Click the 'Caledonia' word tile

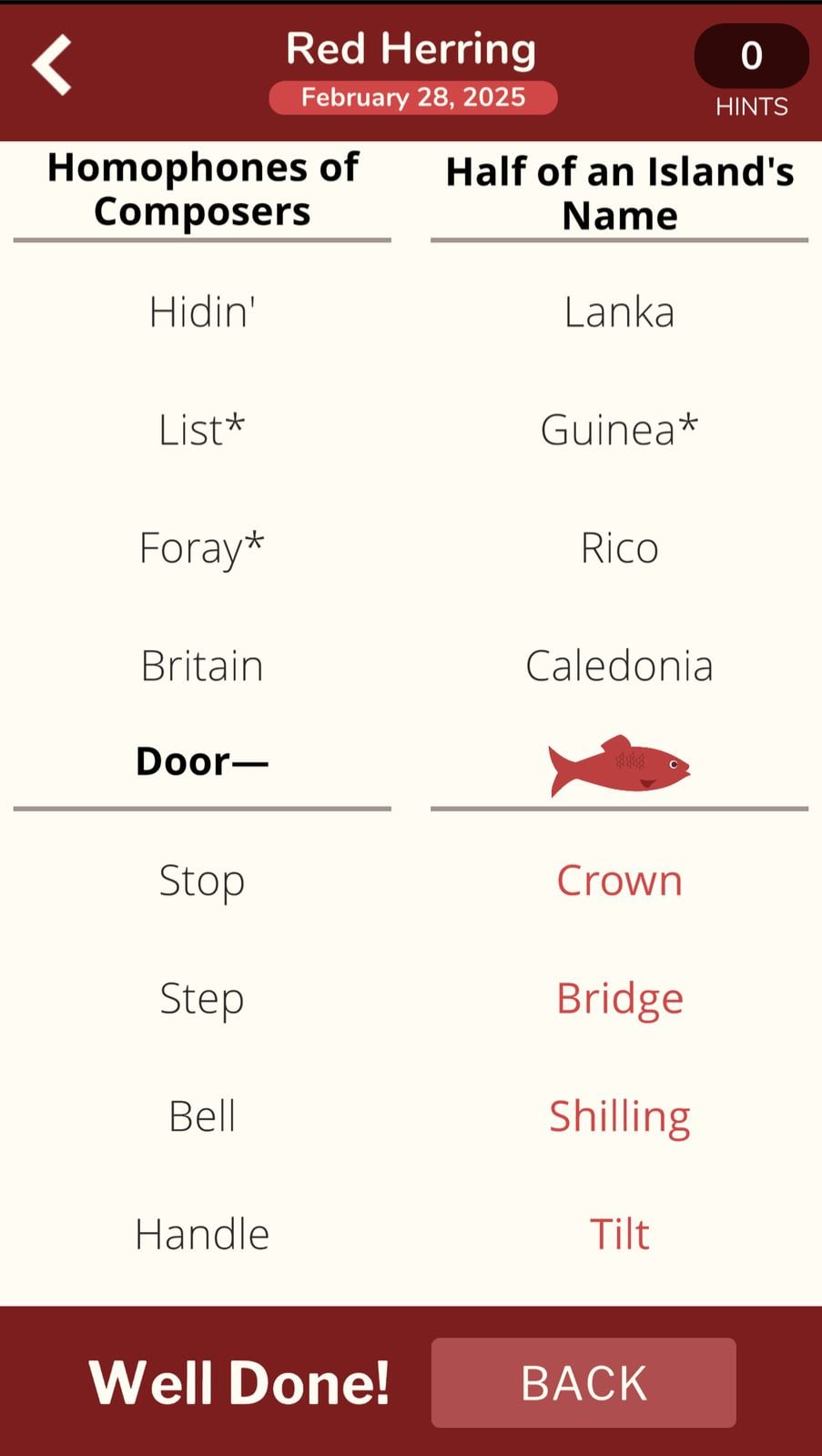[620, 665]
